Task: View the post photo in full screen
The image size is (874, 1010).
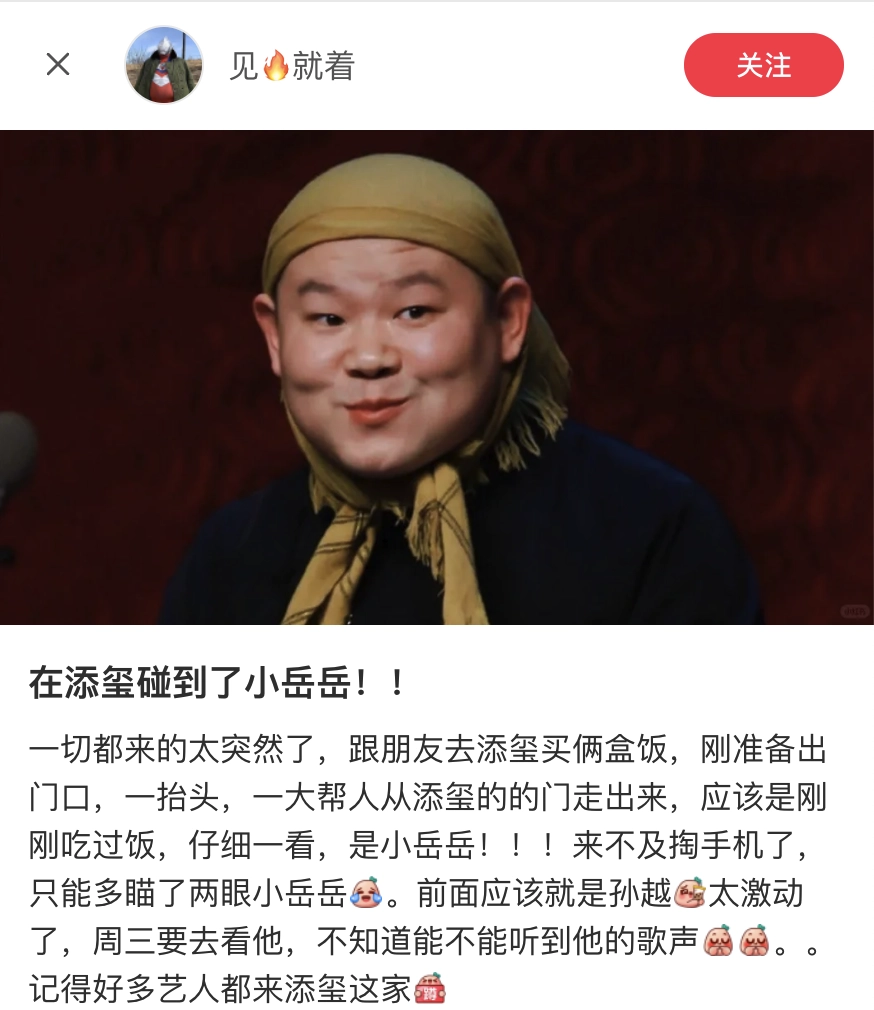Action: click(437, 377)
